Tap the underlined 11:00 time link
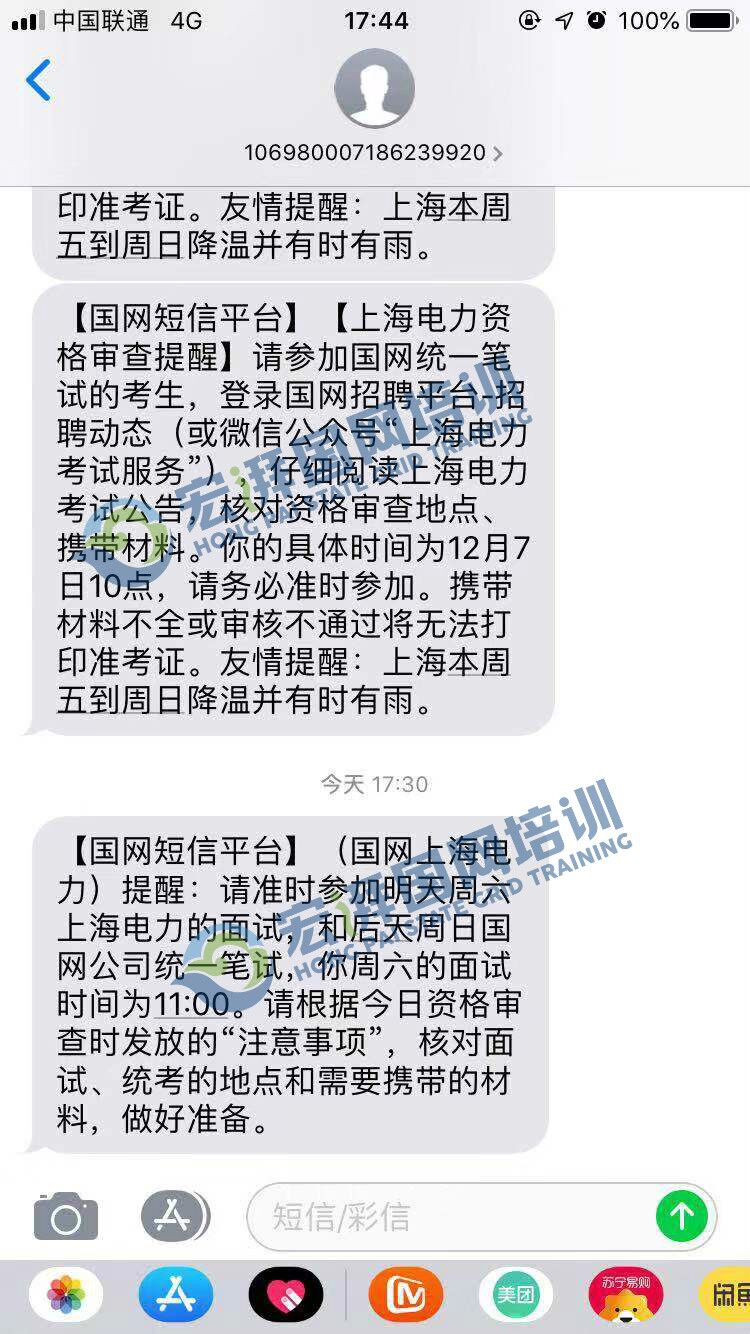The width and height of the screenshot is (750, 1334). 191,1003
